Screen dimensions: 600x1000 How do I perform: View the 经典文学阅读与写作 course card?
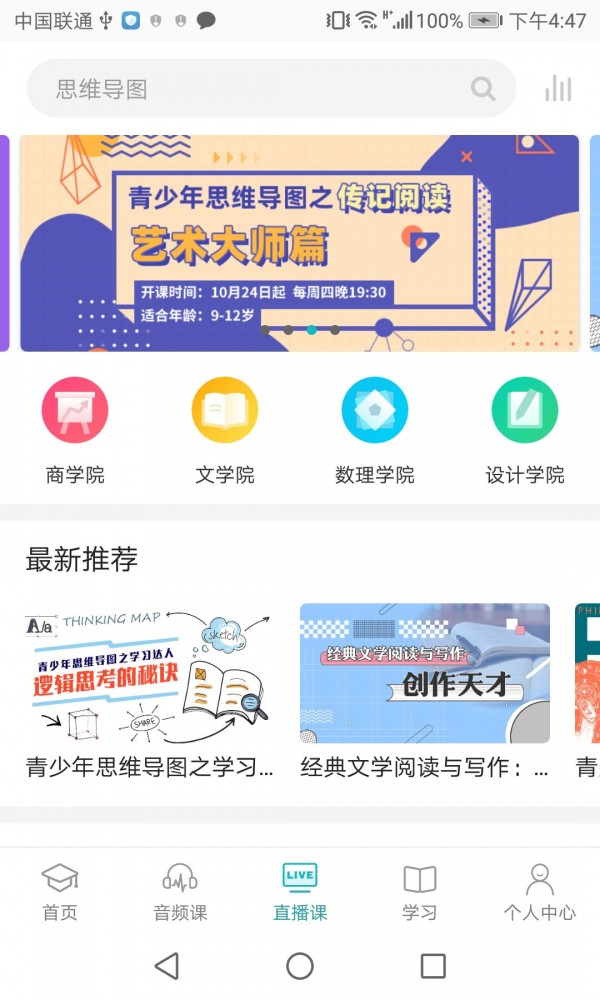click(x=425, y=690)
